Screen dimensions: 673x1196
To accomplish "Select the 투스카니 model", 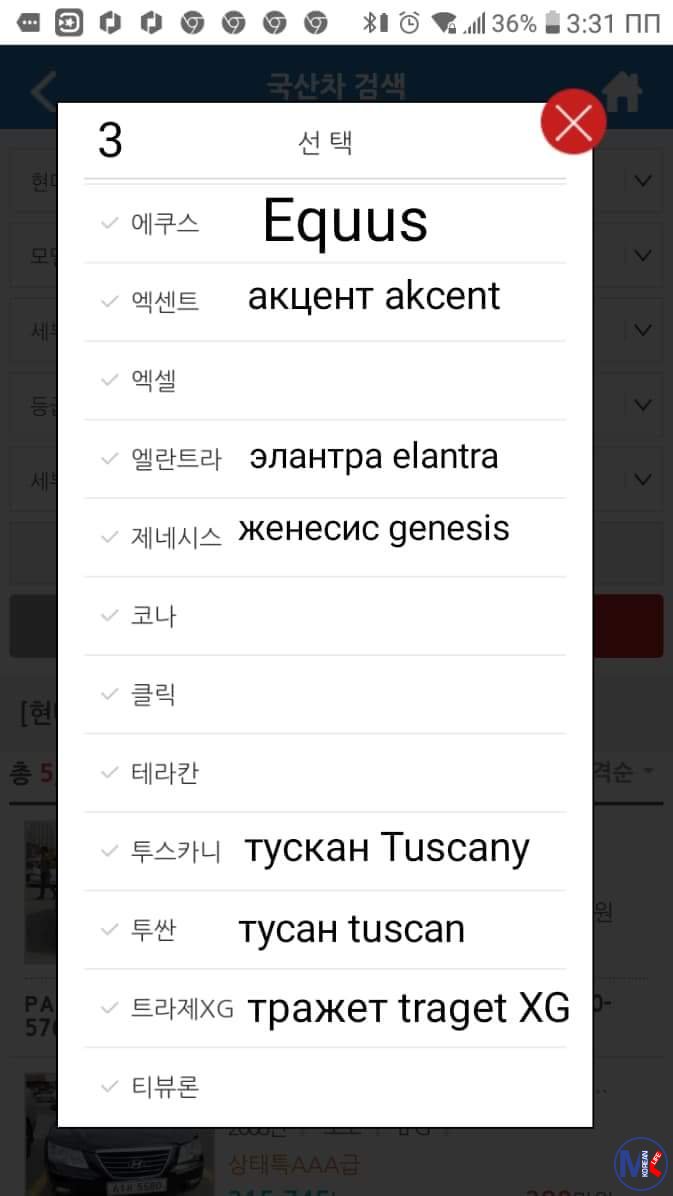I will tap(176, 852).
